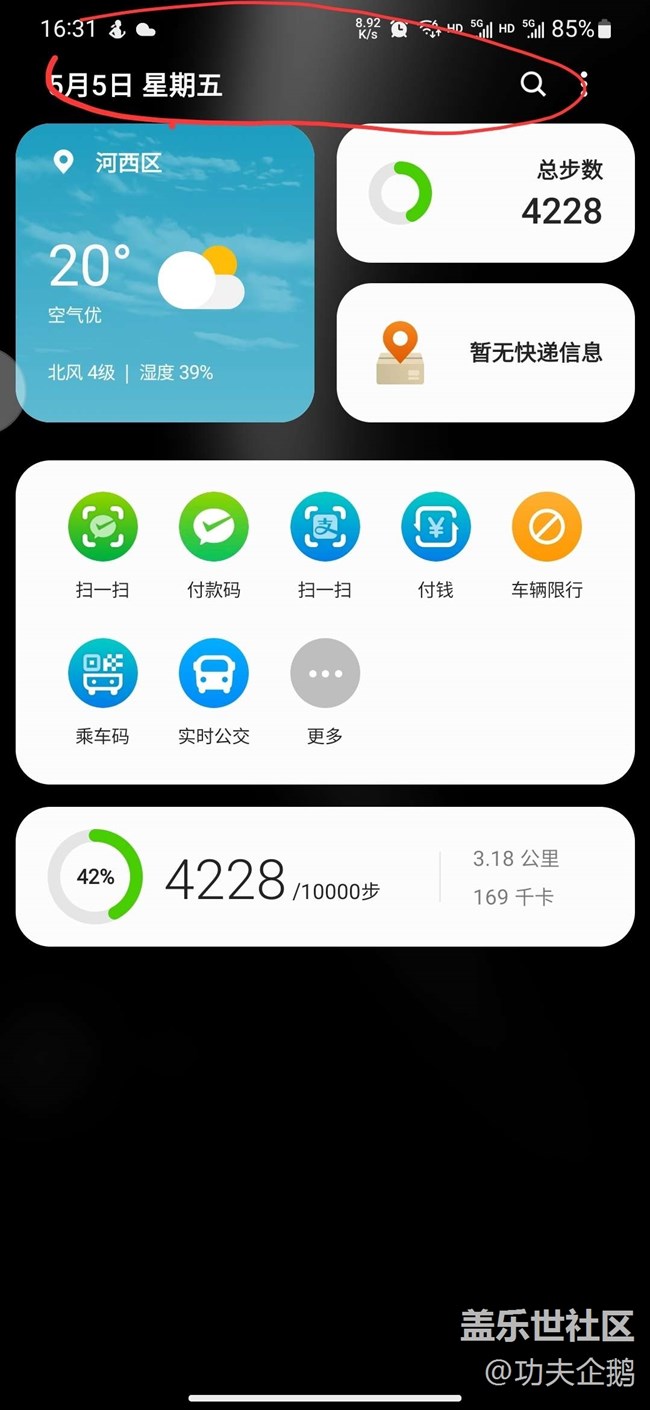Open the three-dot overflow menu
Viewport: 650px width, 1410px height.
click(585, 84)
